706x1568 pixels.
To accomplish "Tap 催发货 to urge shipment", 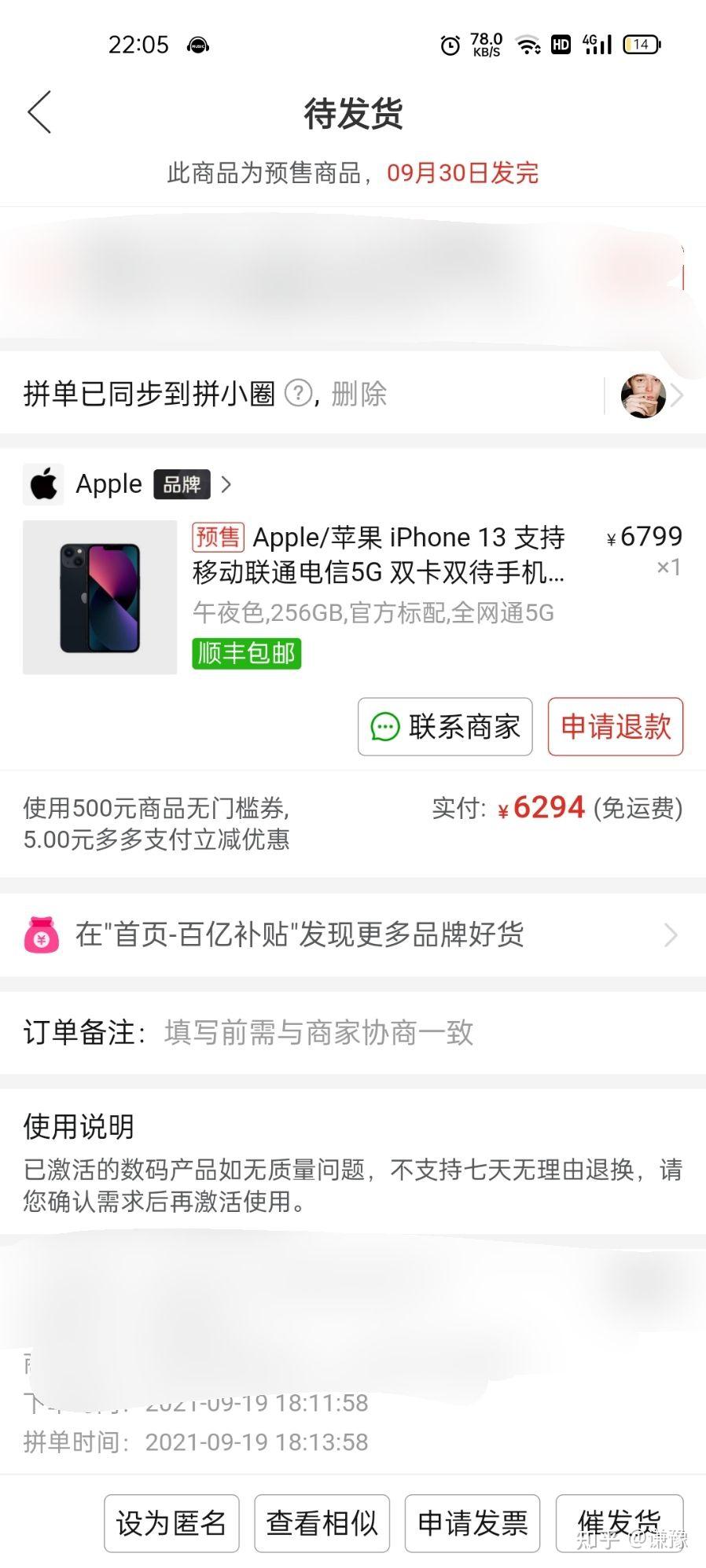I will [x=619, y=1523].
